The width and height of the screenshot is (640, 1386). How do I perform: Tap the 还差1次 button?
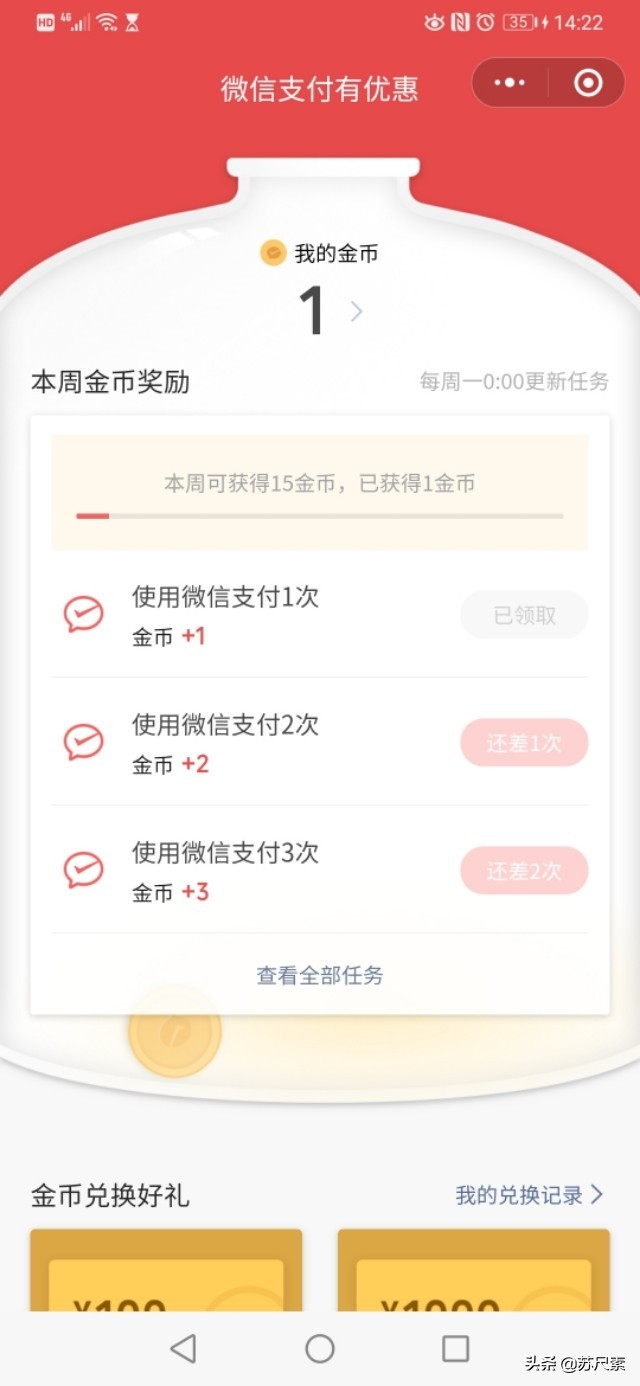[x=524, y=743]
